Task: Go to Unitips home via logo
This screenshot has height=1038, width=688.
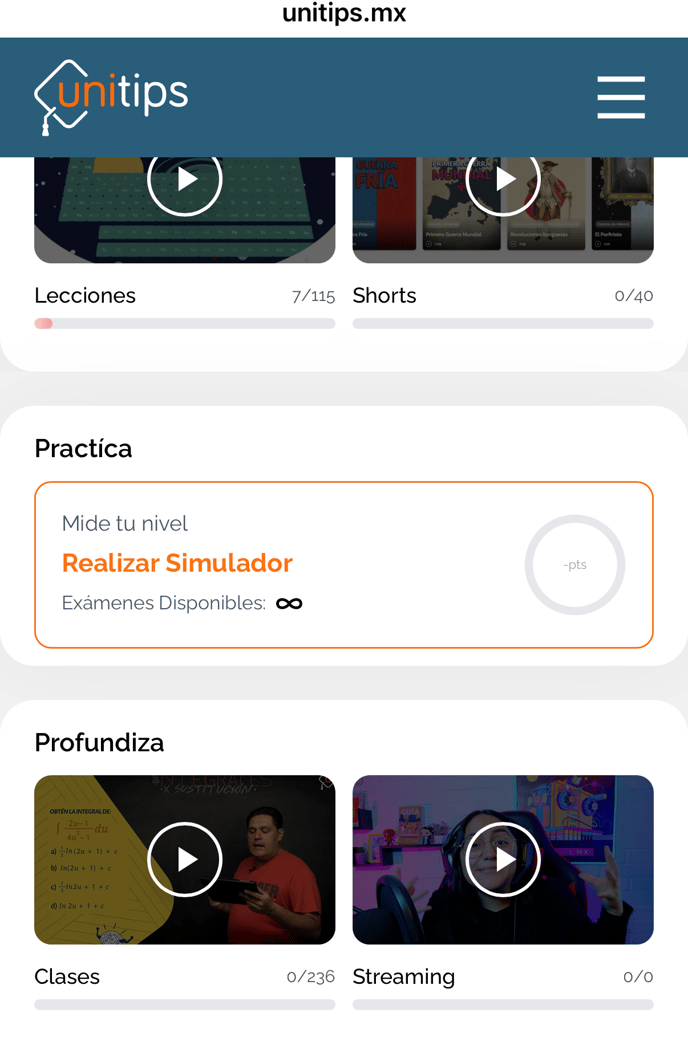Action: 111,96
